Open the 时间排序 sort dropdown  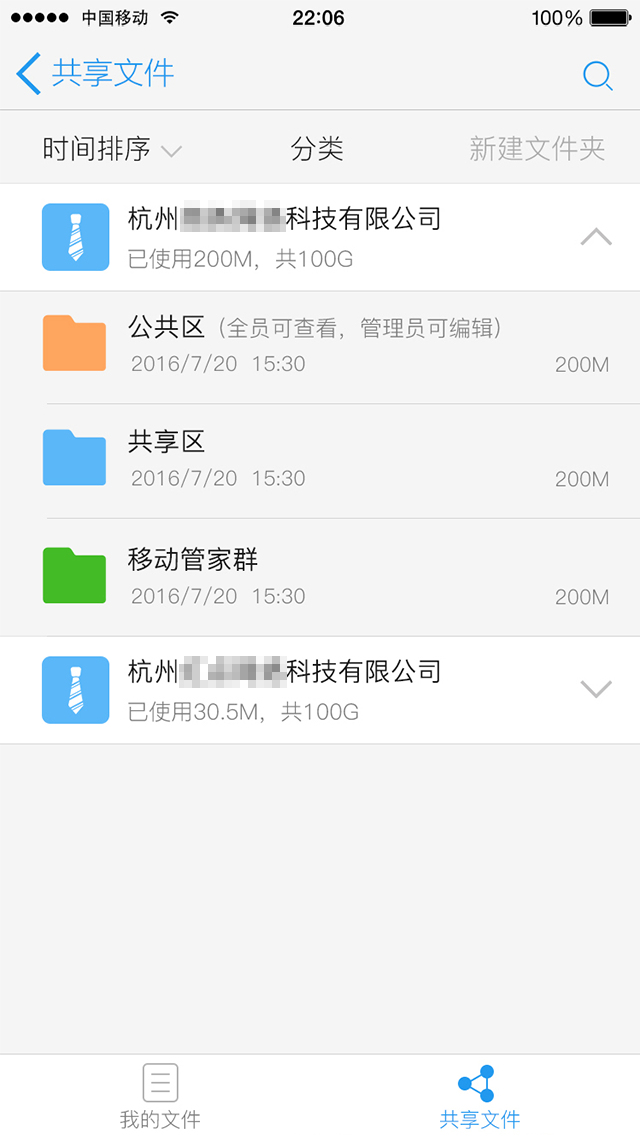pyautogui.click(x=112, y=150)
